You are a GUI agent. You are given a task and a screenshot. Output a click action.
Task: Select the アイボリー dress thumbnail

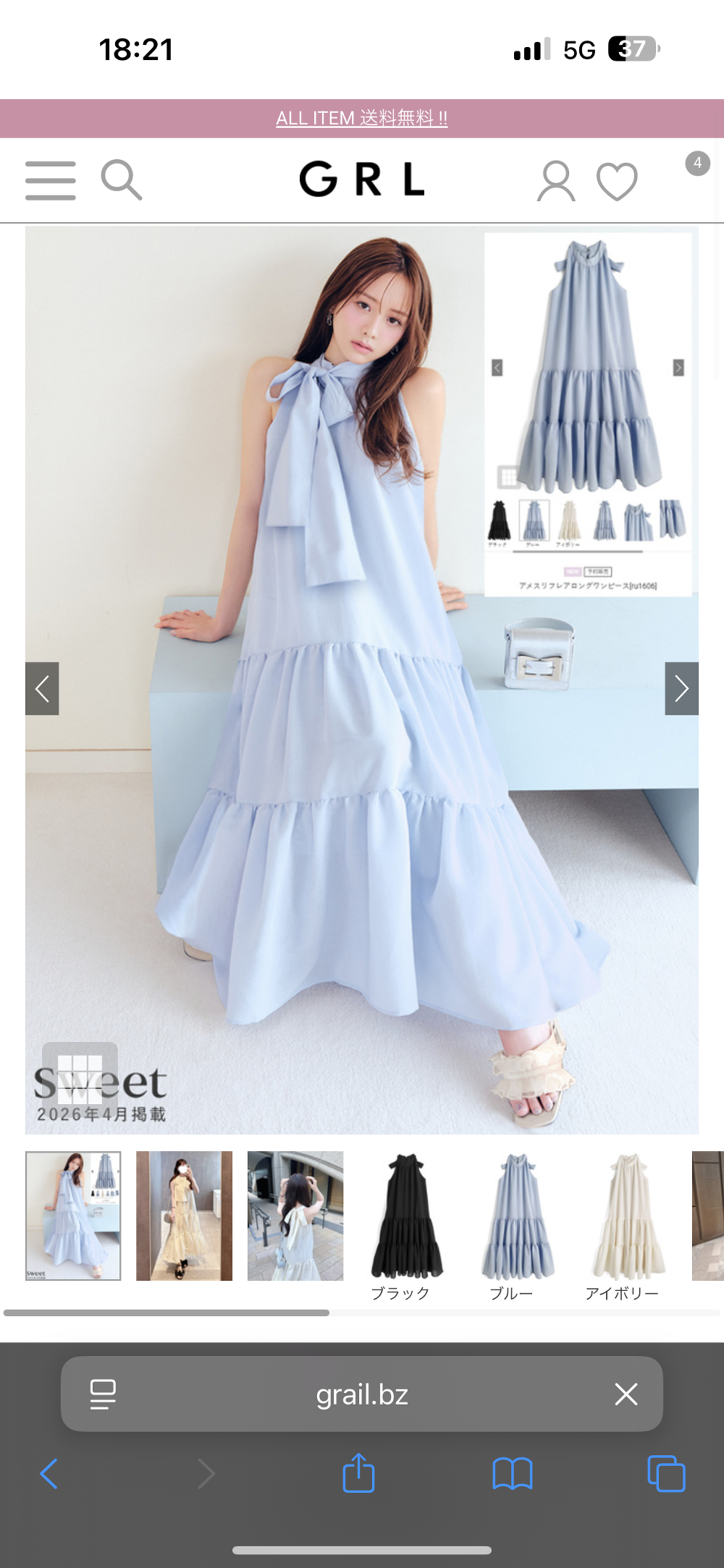click(628, 1224)
